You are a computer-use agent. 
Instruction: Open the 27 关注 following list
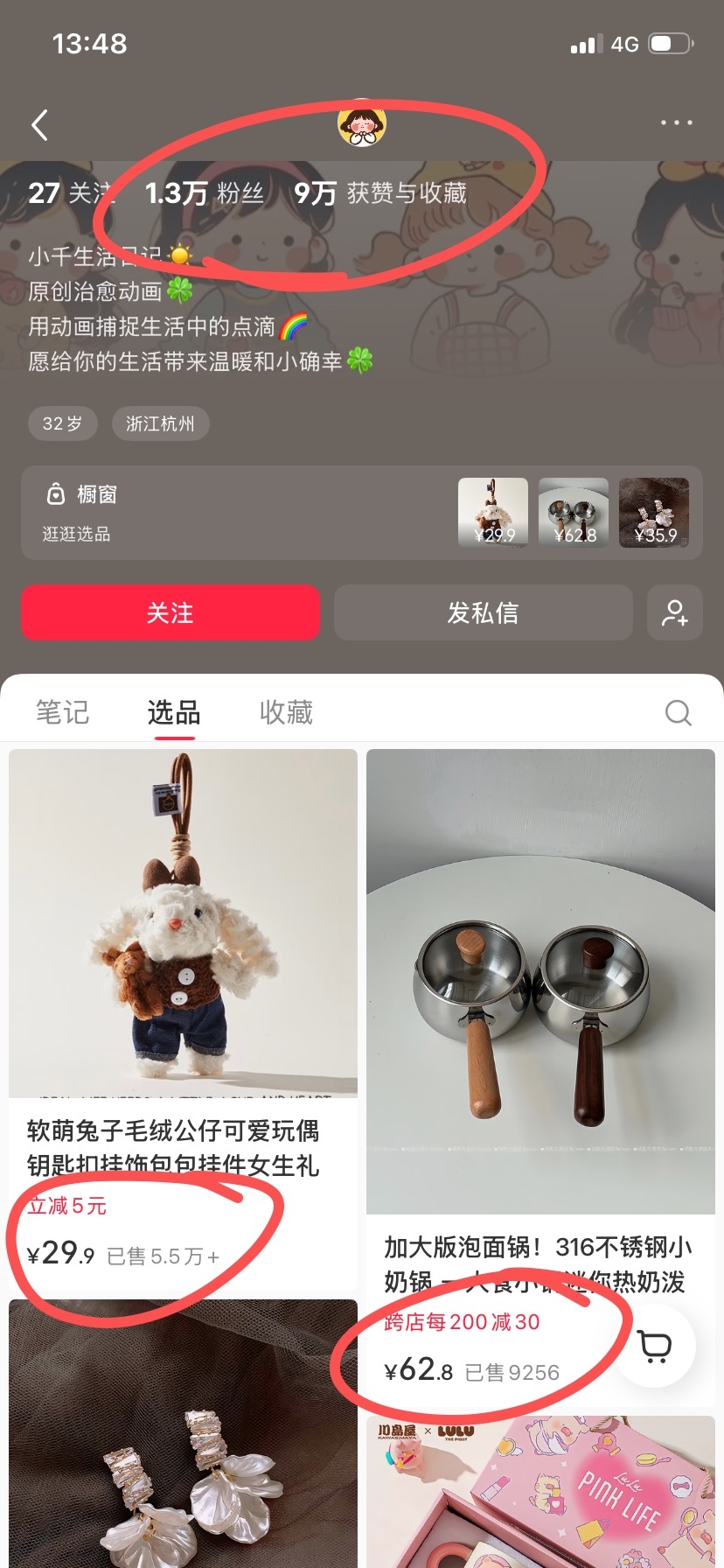70,192
